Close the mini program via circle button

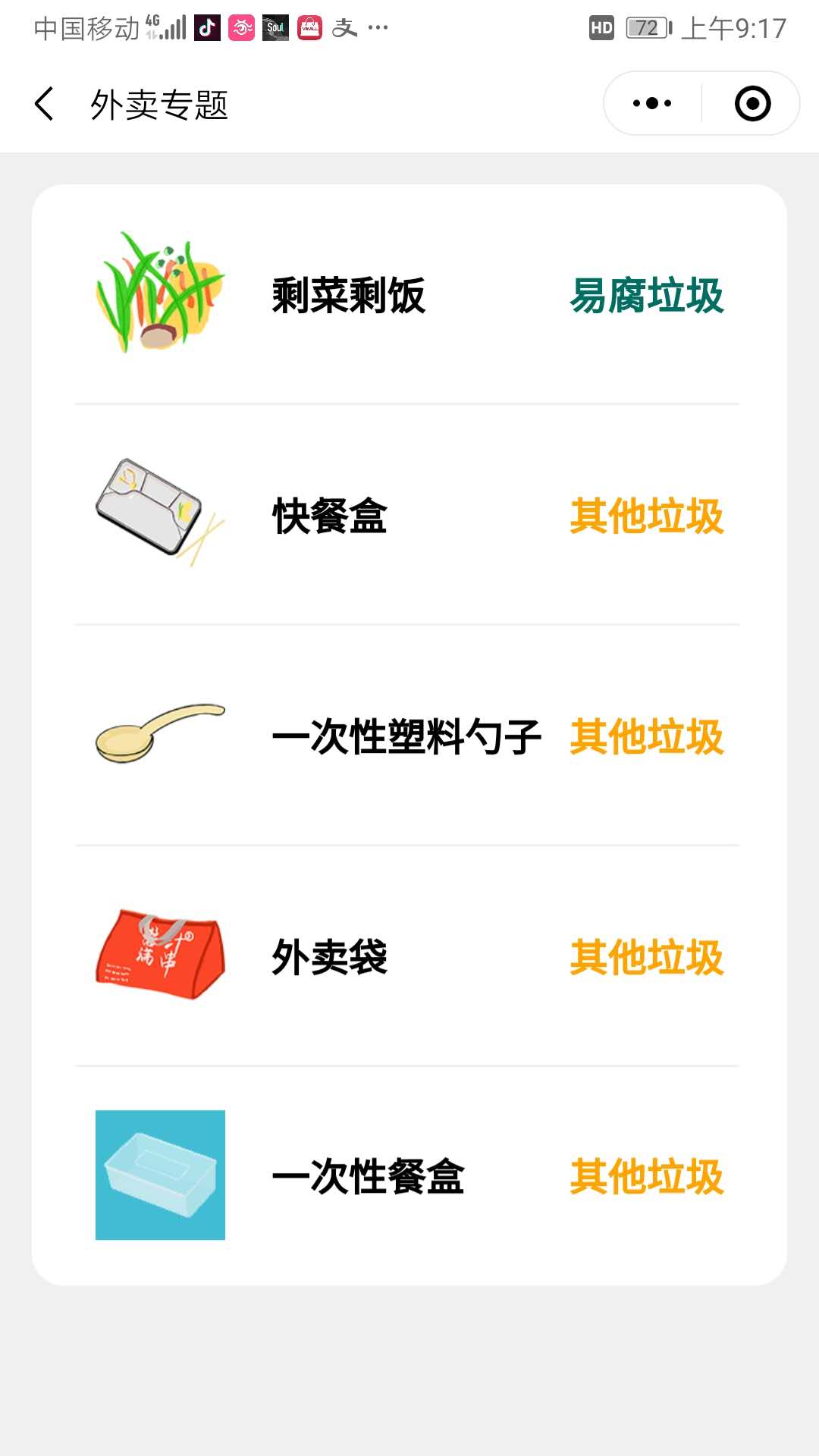click(x=752, y=103)
